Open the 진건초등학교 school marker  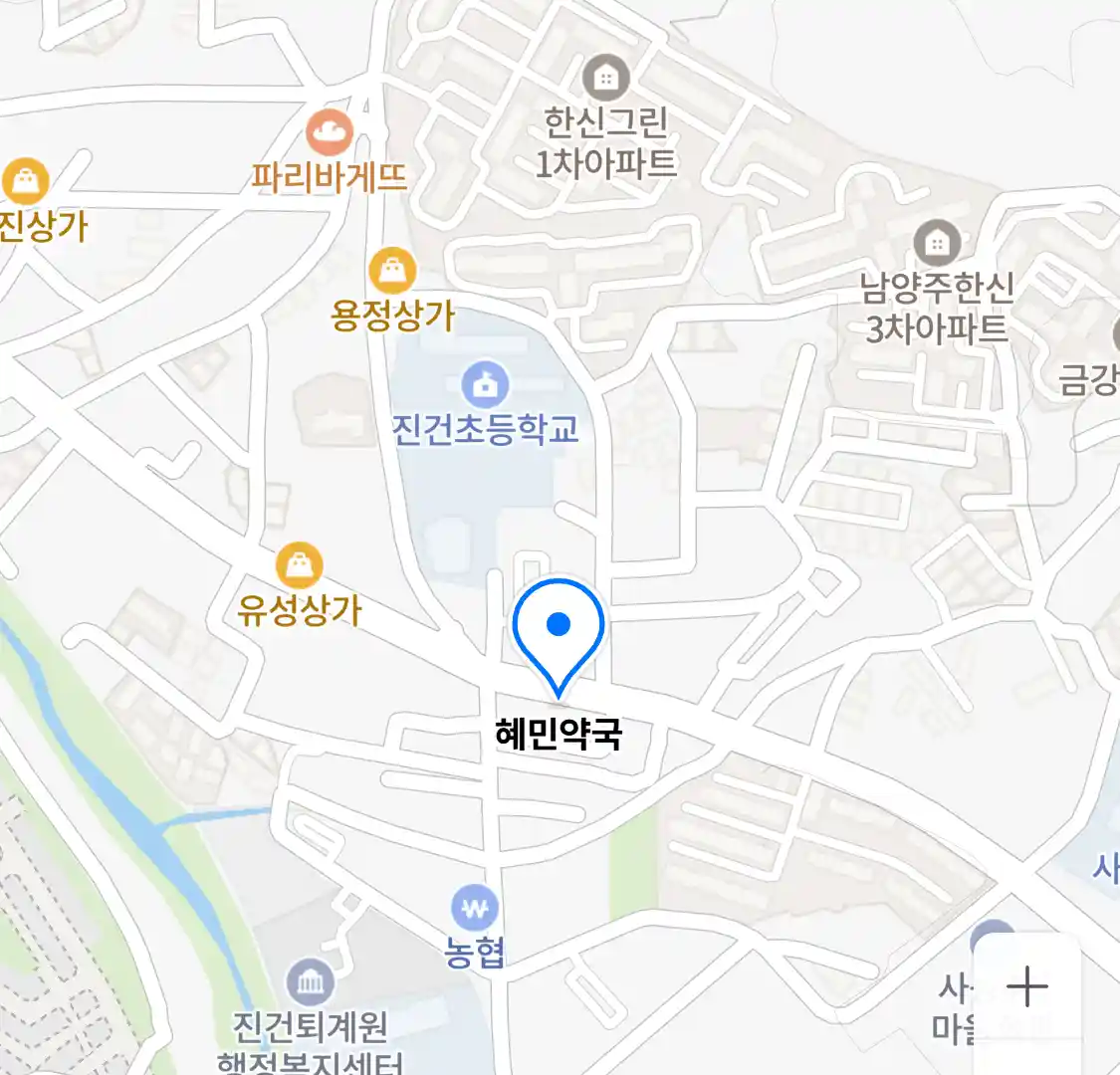click(485, 385)
